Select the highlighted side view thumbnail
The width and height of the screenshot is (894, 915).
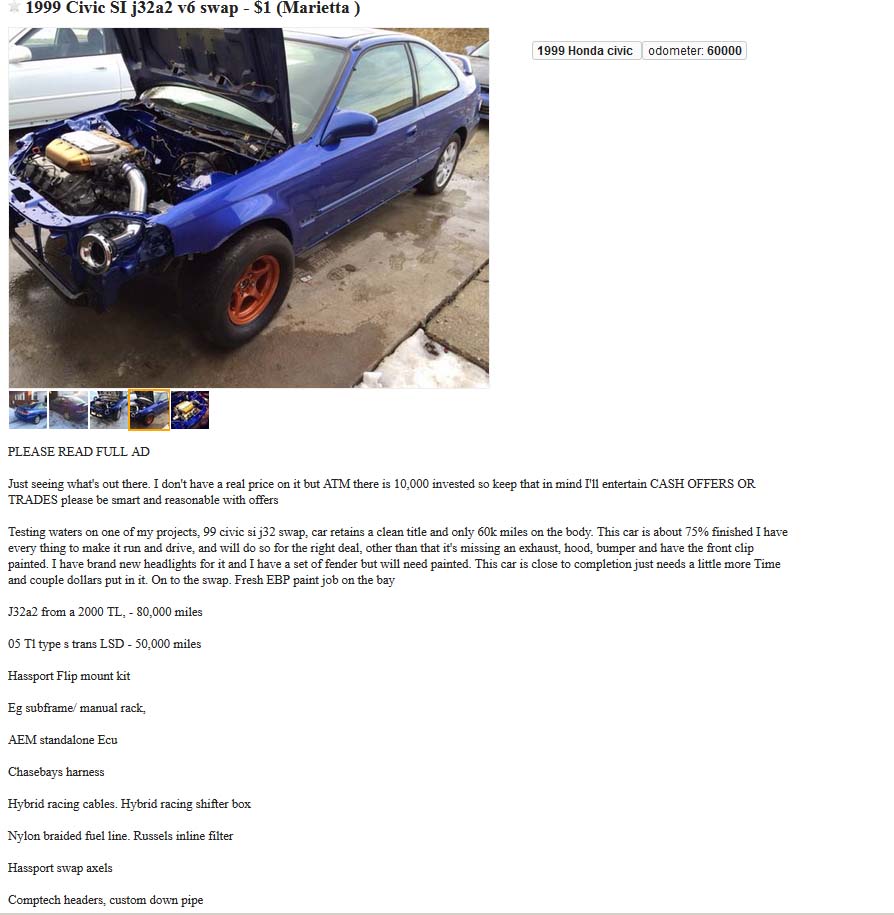pos(149,410)
